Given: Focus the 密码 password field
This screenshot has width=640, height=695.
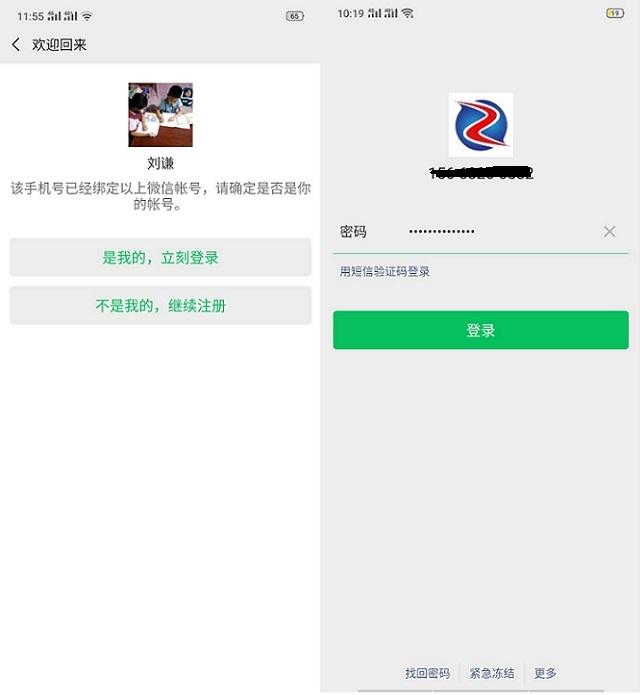Looking at the screenshot, I should point(490,232).
